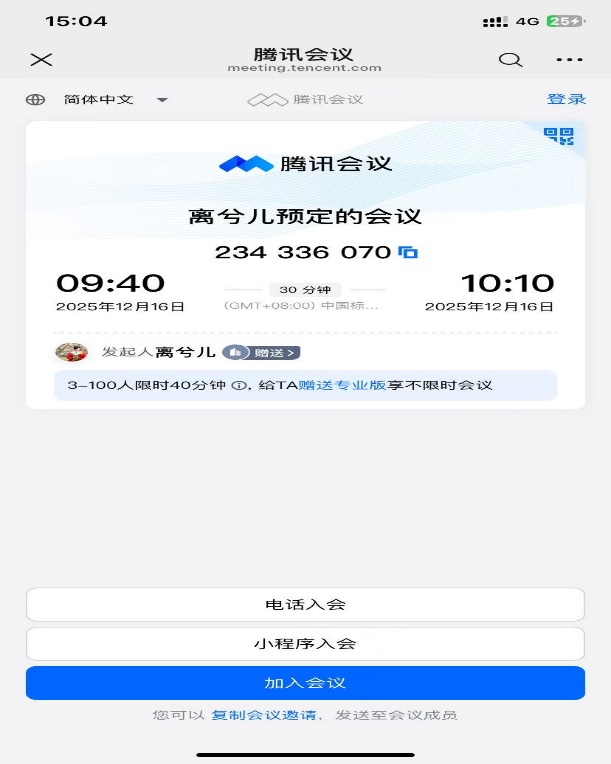The height and width of the screenshot is (764, 611).
Task: Open the three-dot overflow menu
Action: coord(569,60)
